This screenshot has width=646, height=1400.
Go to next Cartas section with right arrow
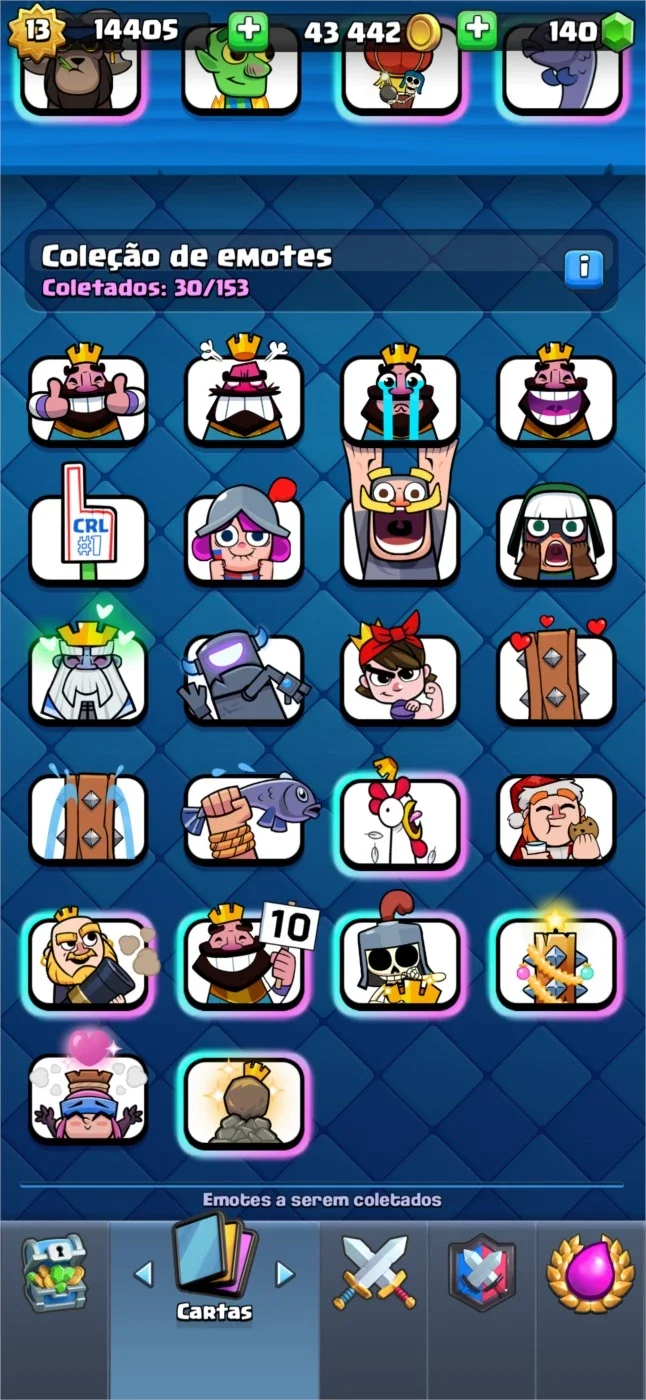tap(286, 1273)
